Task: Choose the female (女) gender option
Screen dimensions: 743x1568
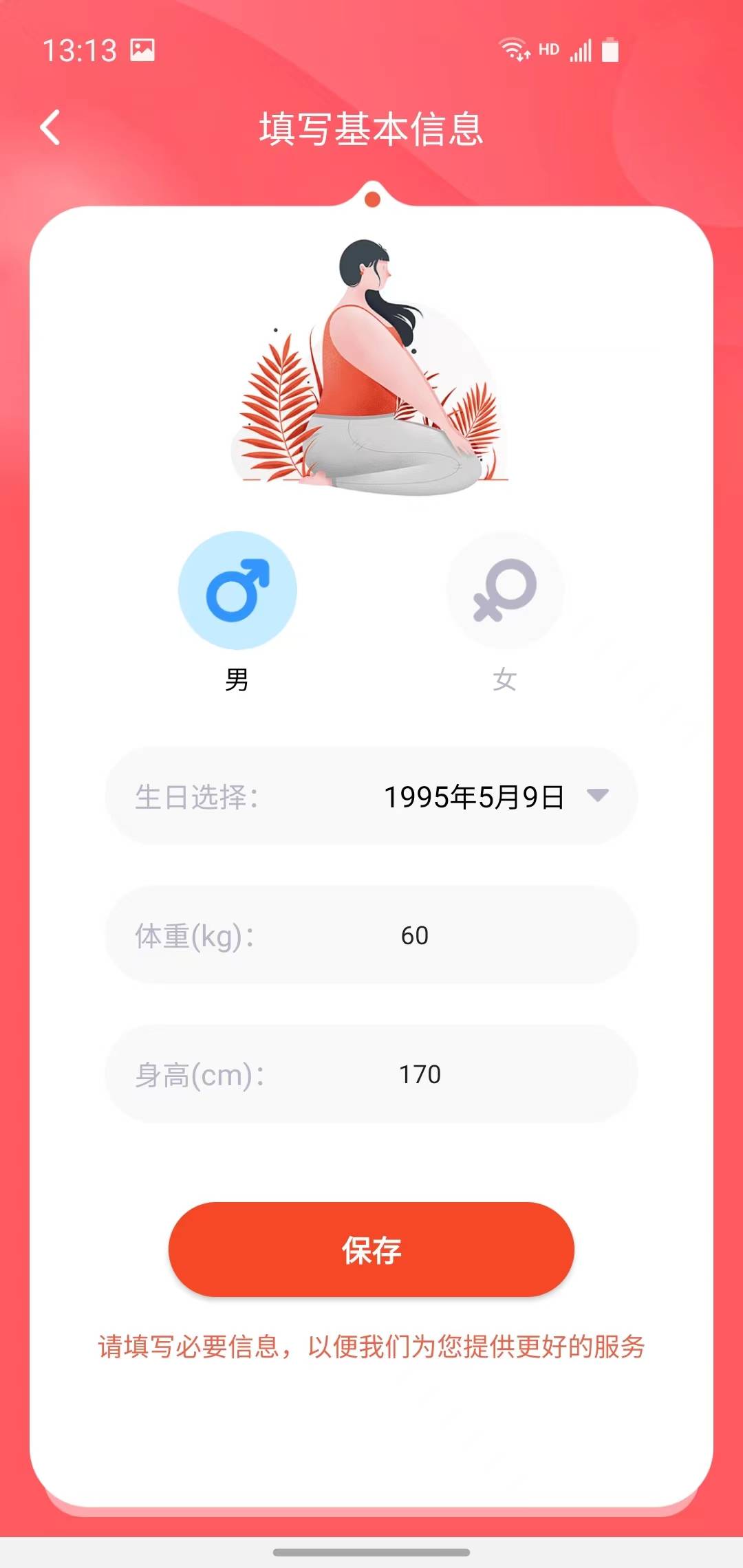Action: (505, 590)
